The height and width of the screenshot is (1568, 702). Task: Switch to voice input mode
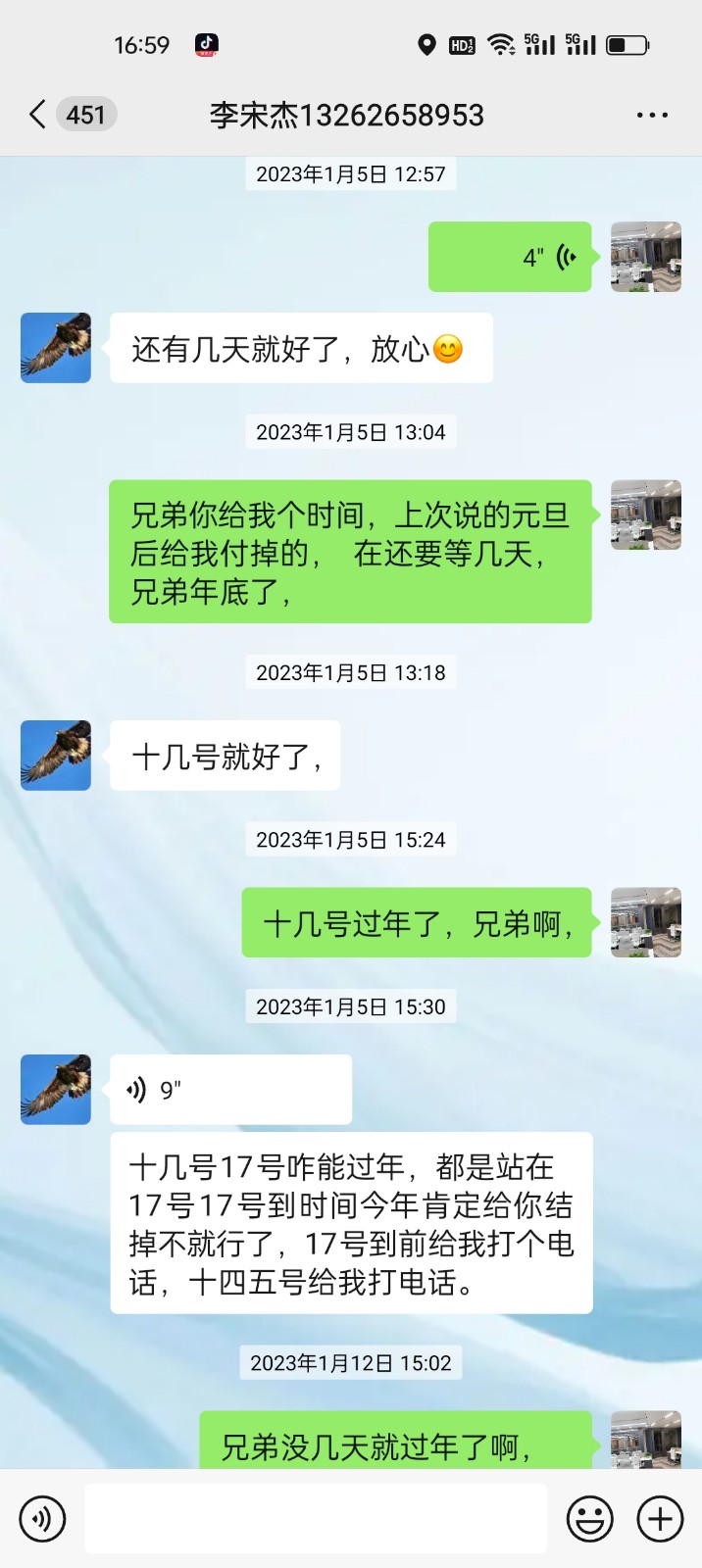(42, 1519)
